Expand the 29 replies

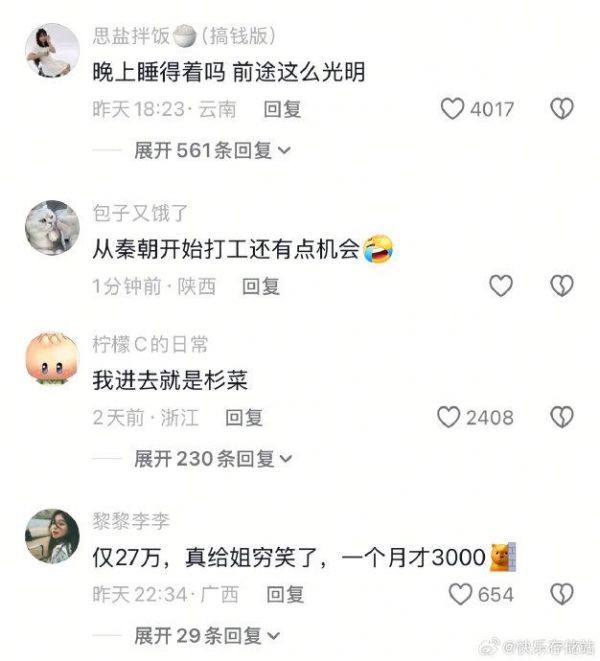(x=207, y=635)
